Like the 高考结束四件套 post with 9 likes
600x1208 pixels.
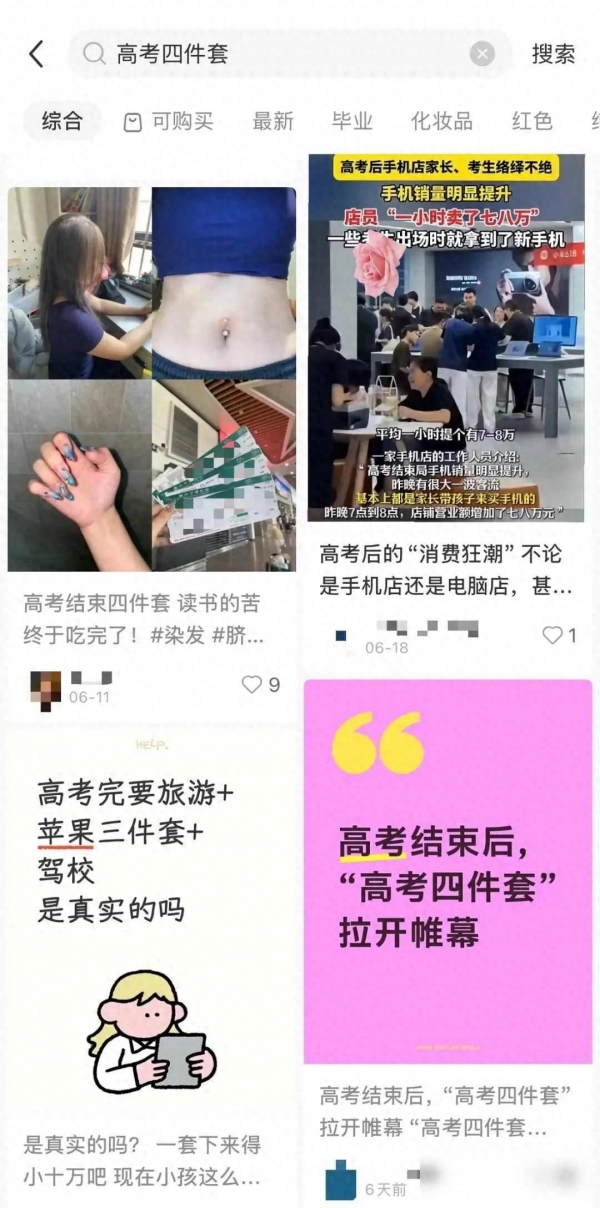253,685
